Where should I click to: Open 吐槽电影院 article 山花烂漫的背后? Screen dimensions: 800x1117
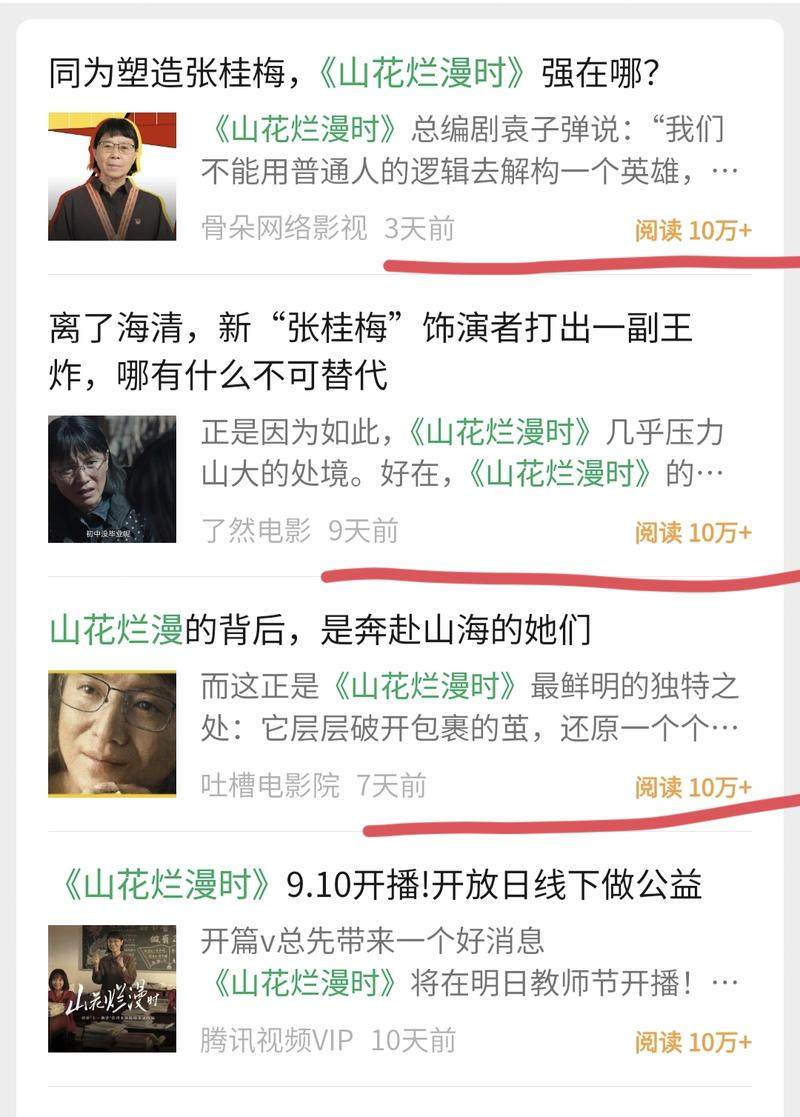pos(320,630)
